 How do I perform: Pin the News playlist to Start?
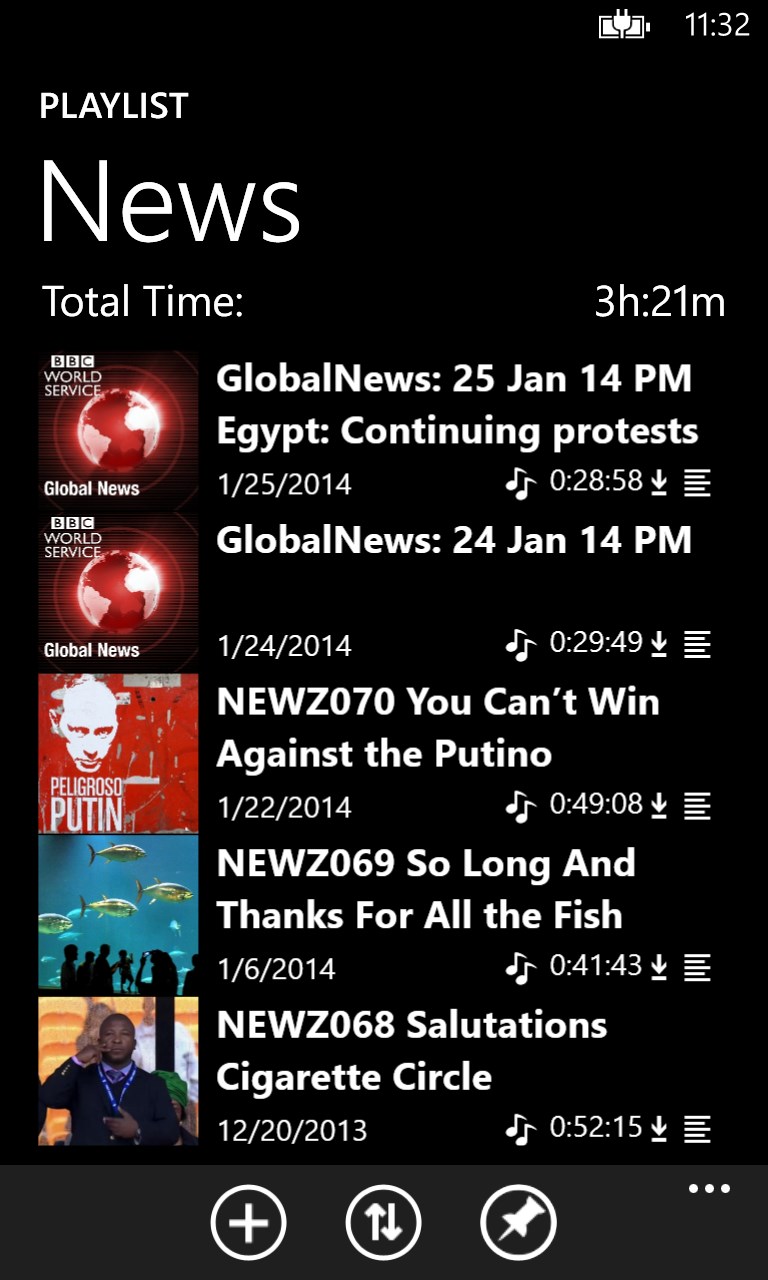(518, 1222)
